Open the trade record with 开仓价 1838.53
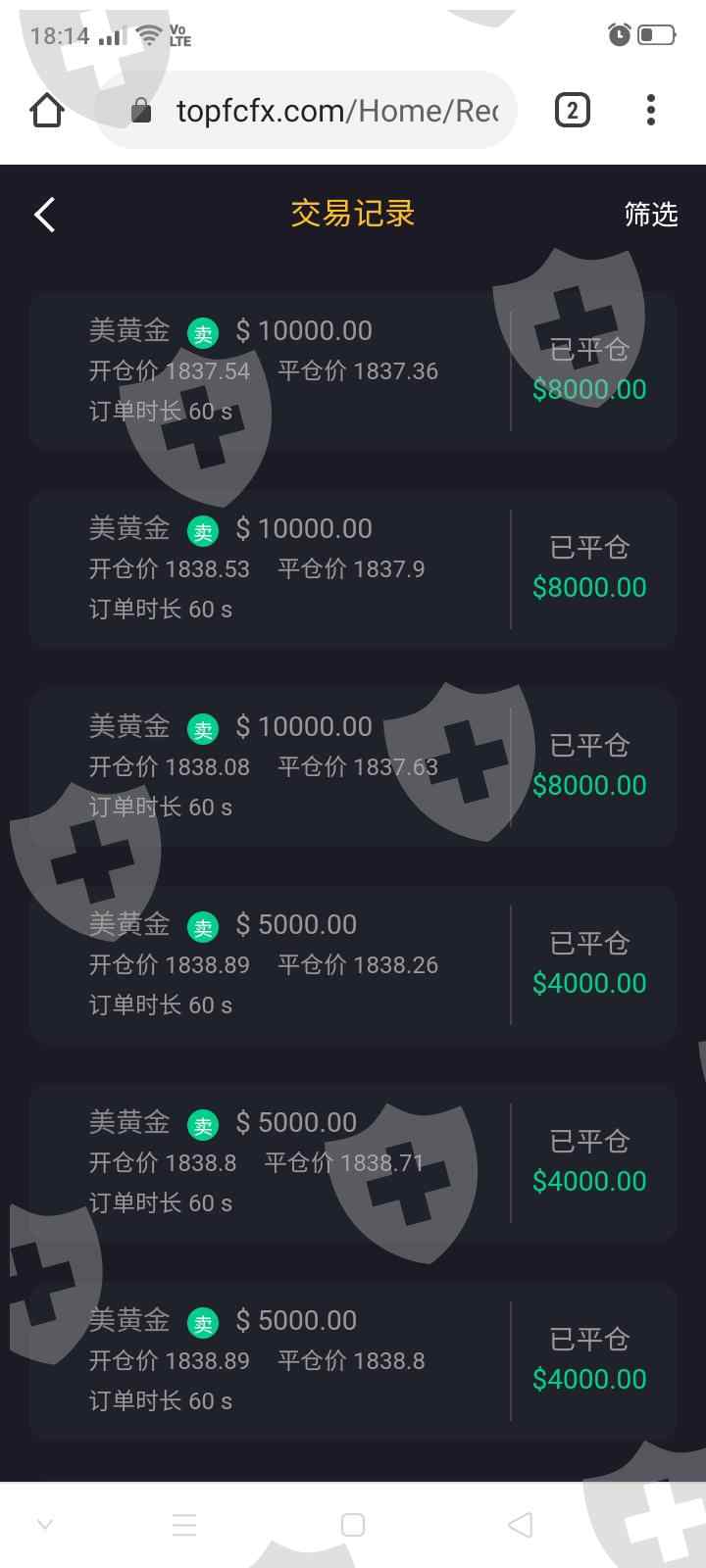Image resolution: width=706 pixels, height=1568 pixels. point(353,568)
